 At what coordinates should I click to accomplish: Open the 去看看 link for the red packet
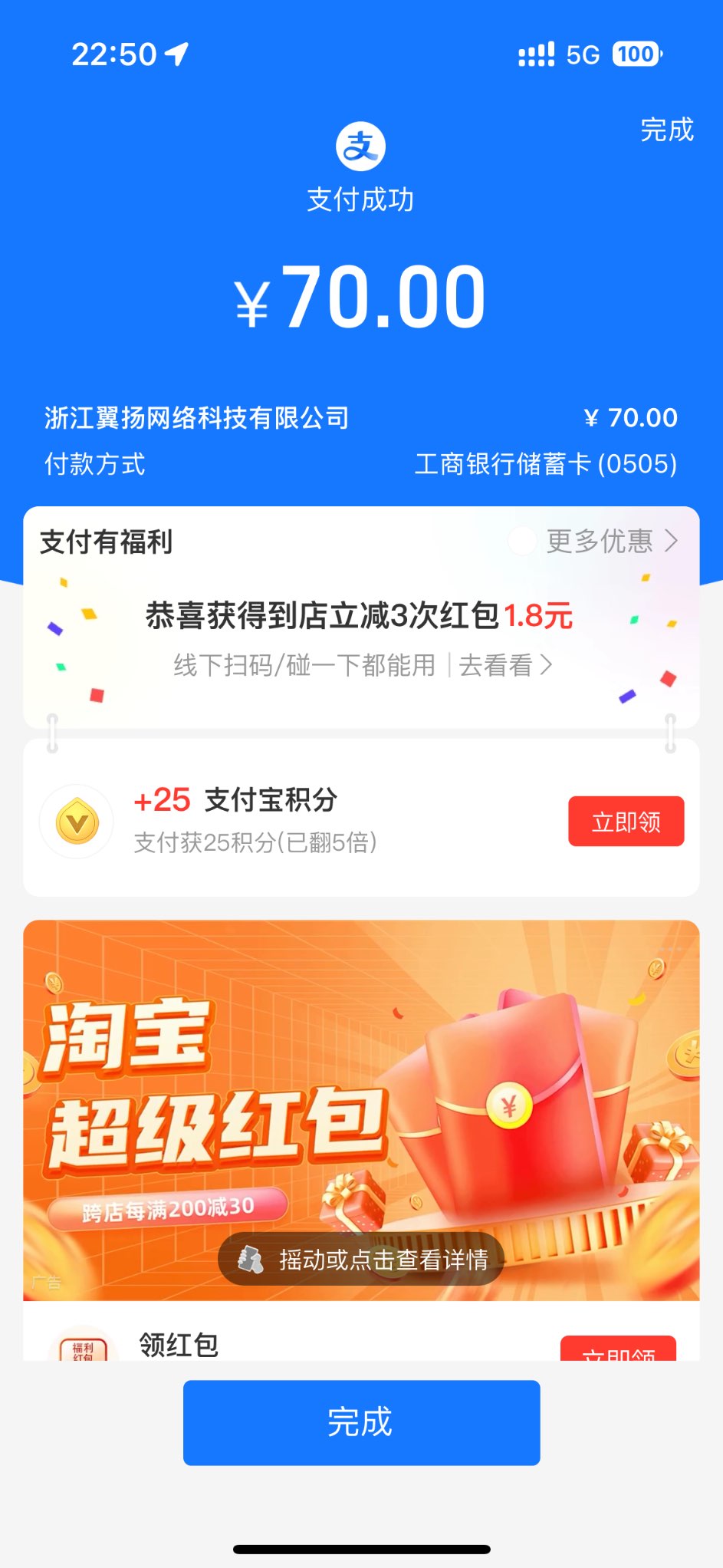tap(504, 665)
